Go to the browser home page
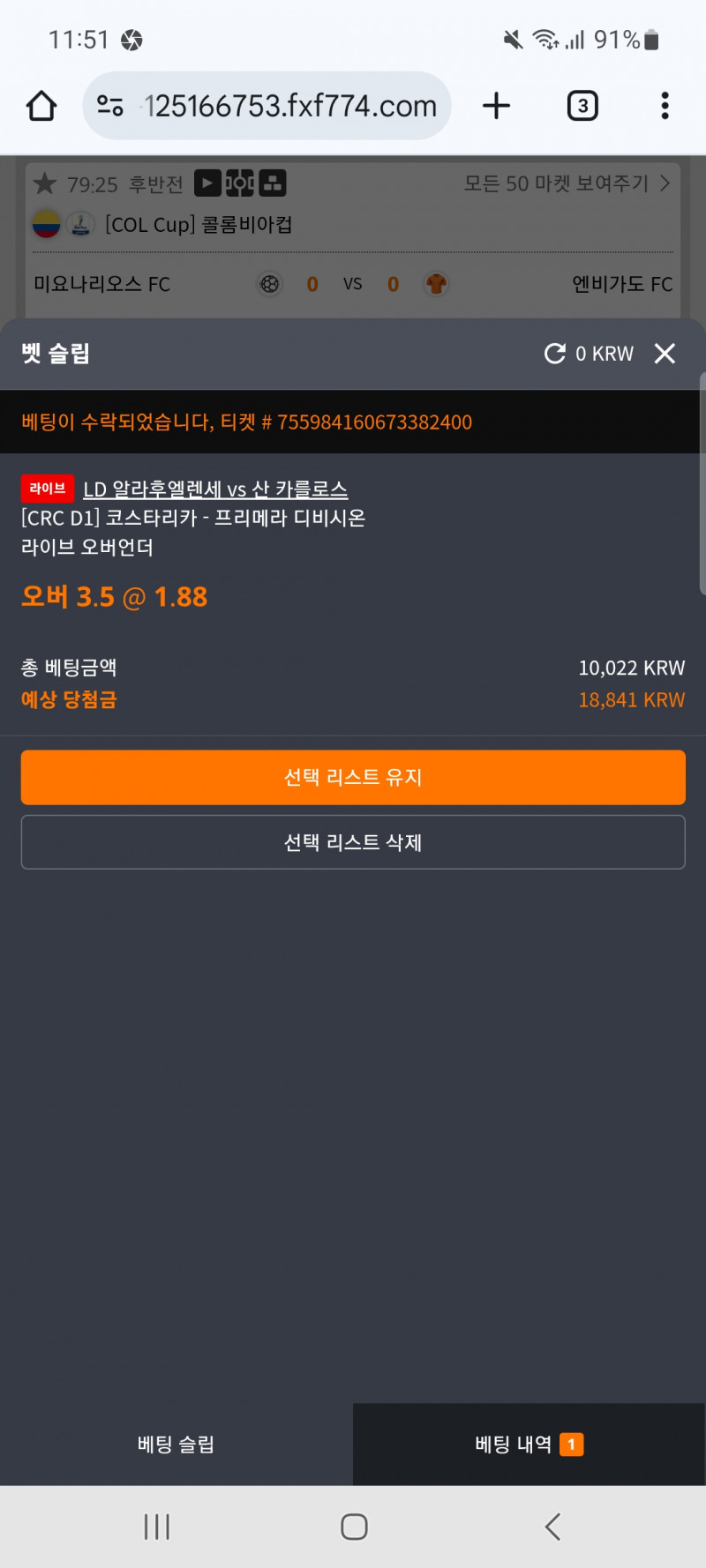The width and height of the screenshot is (706, 1568). 41,106
